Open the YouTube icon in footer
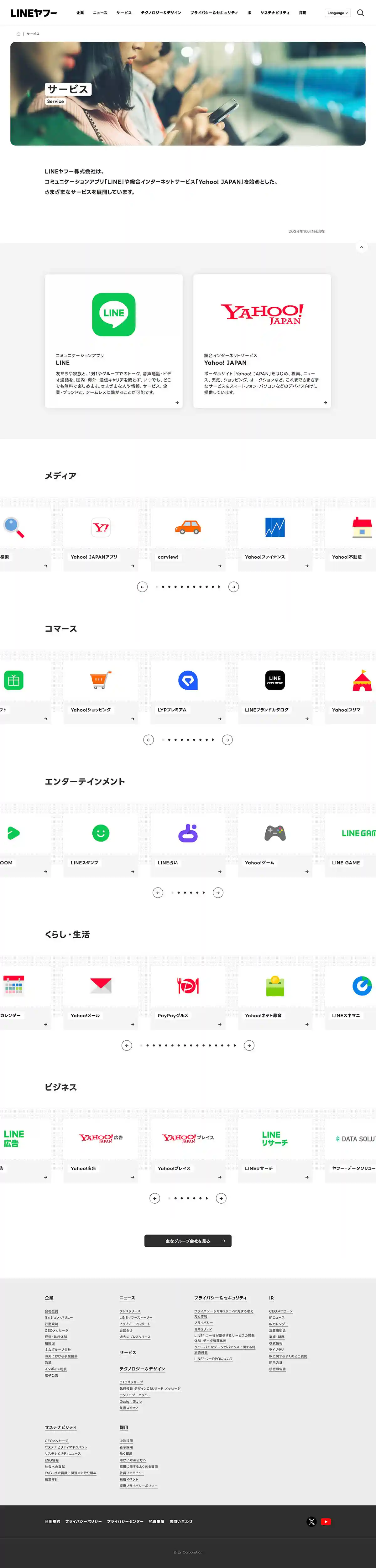This screenshot has width=376, height=1568. [x=326, y=1521]
